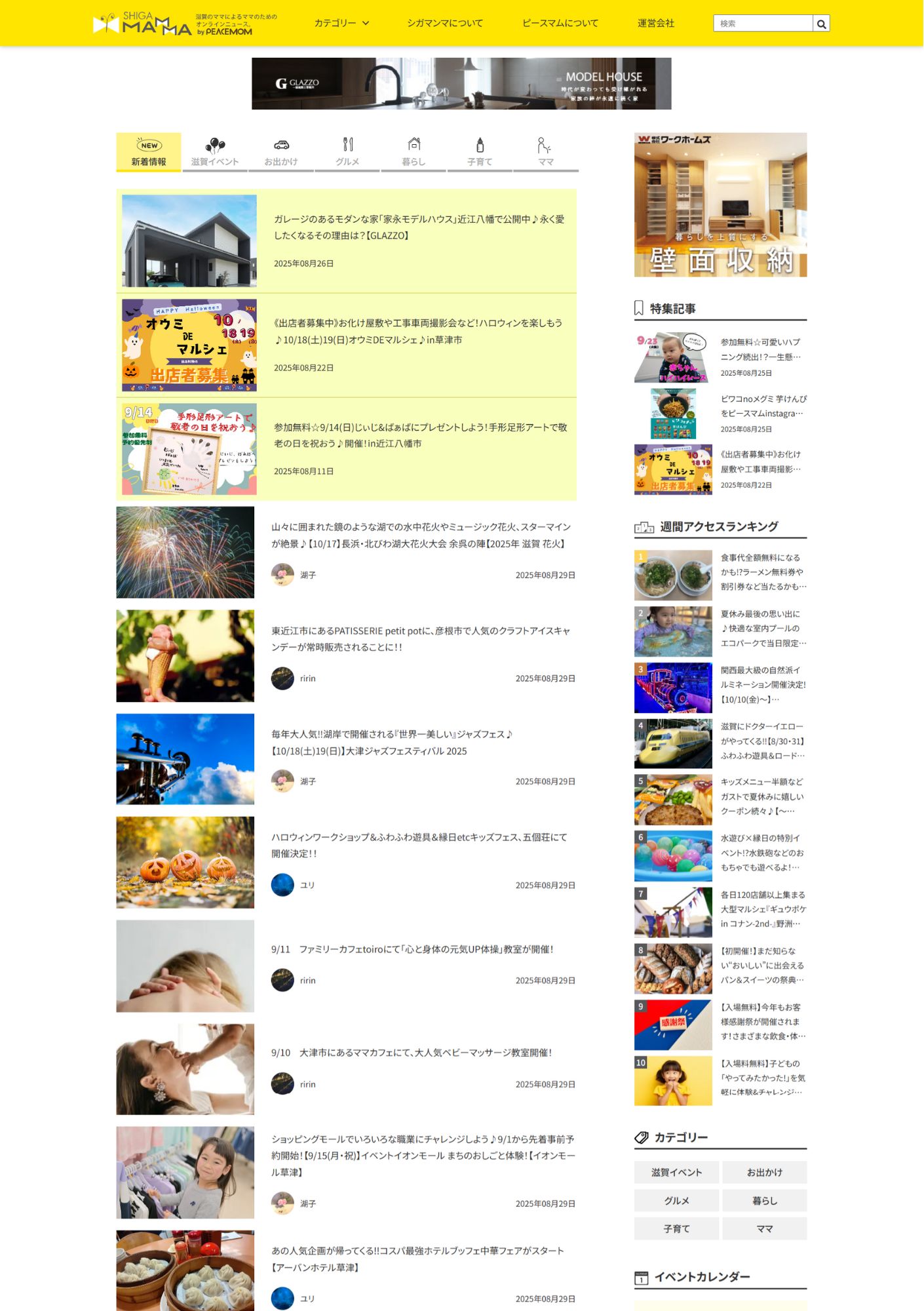Open the ranking item about ドクターイエロー

click(762, 741)
